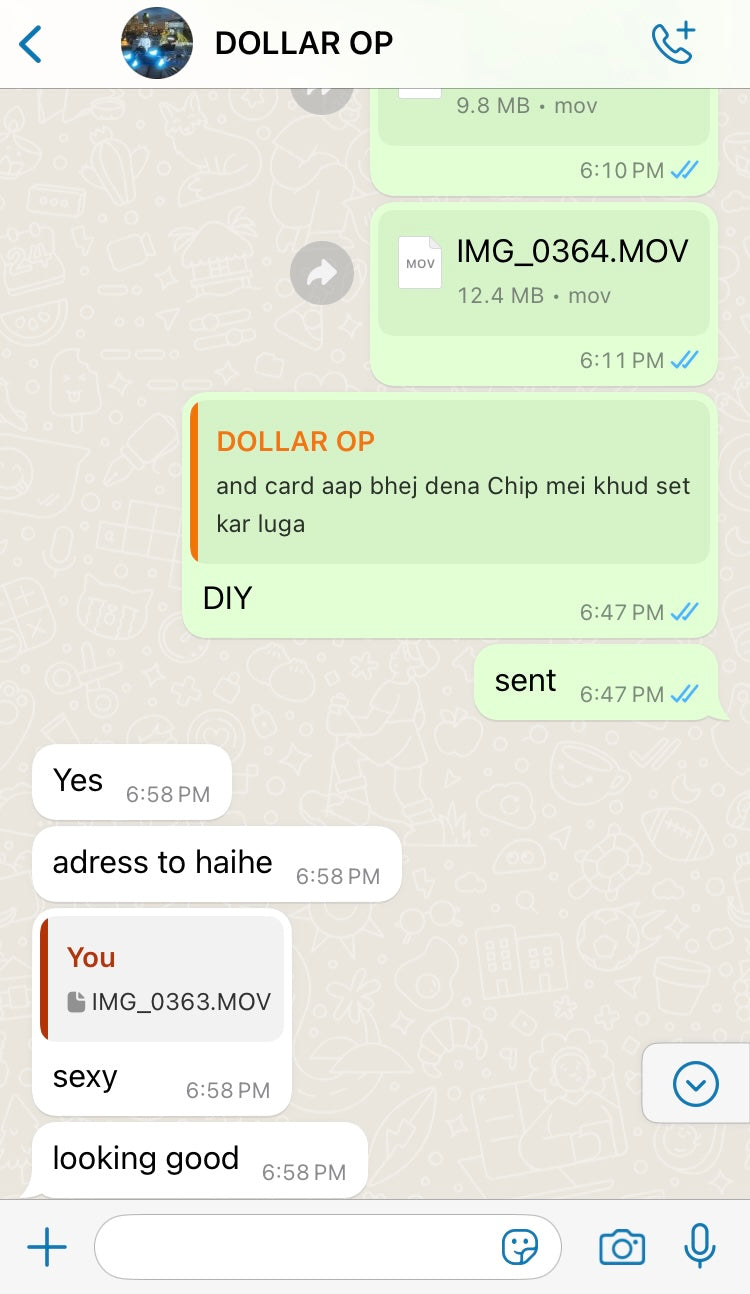
Task: Focus the message text field
Action: pos(295,1247)
